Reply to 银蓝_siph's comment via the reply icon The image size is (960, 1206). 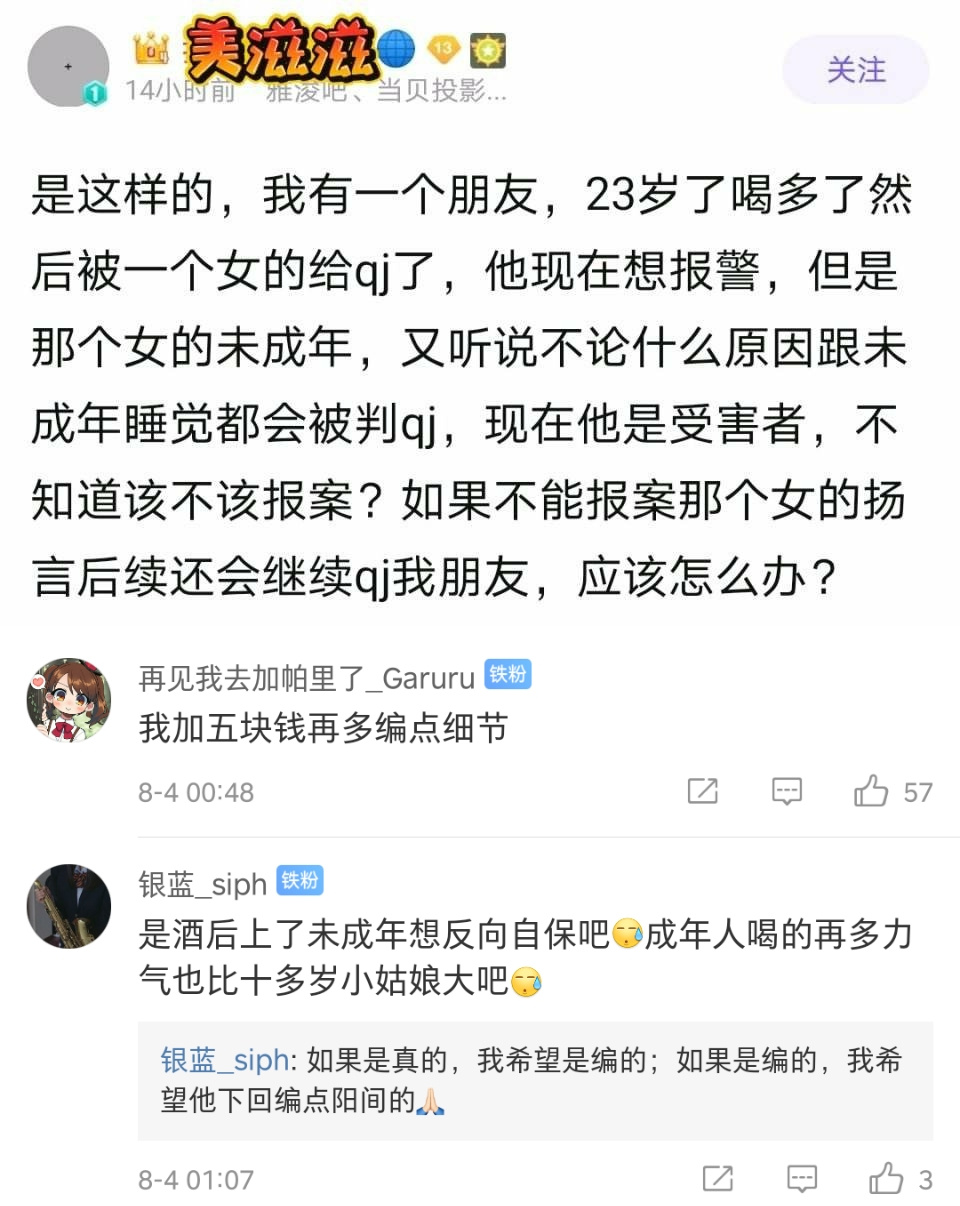tap(801, 1179)
